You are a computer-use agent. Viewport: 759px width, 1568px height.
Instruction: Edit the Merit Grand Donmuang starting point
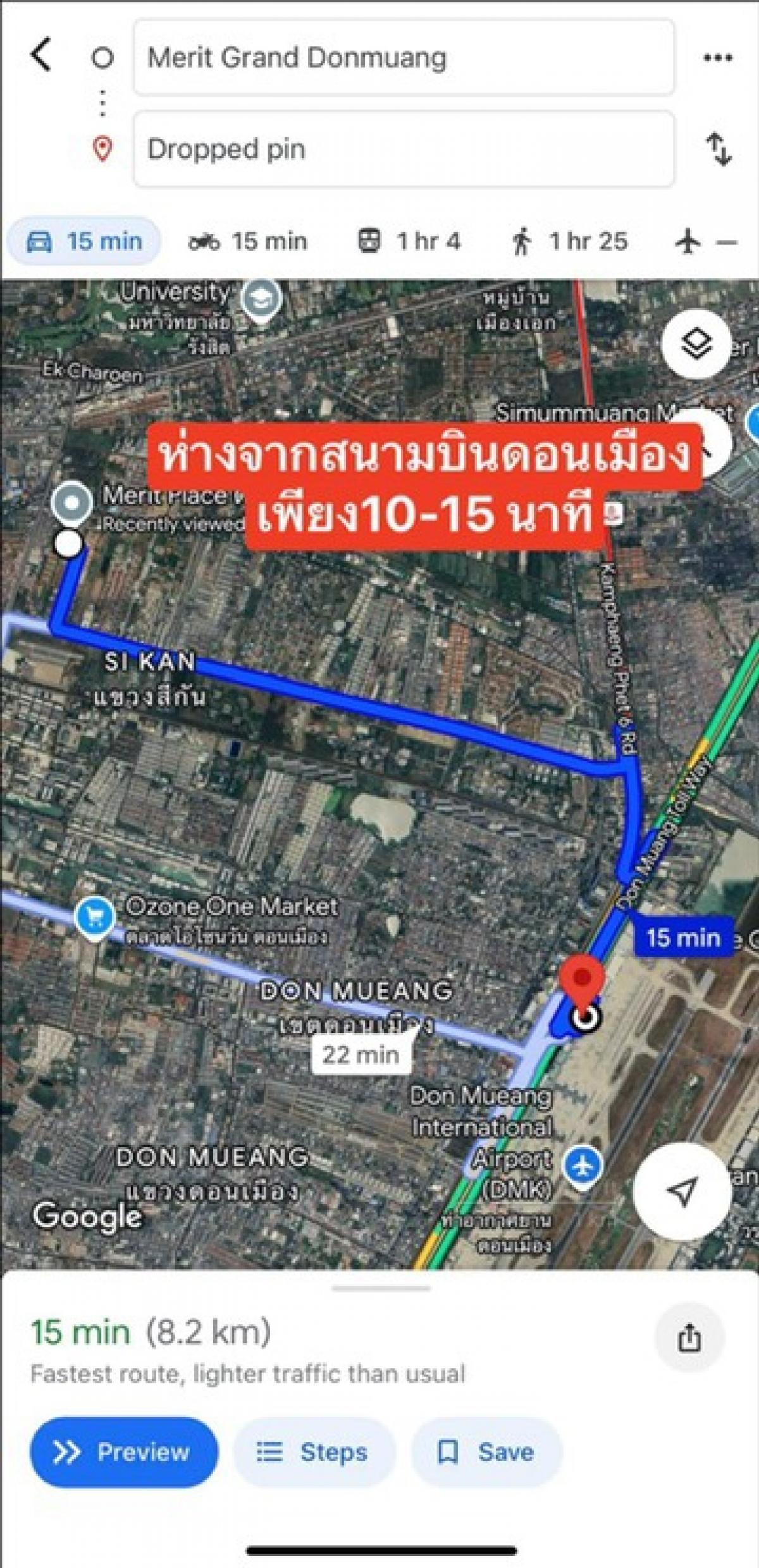[x=404, y=58]
